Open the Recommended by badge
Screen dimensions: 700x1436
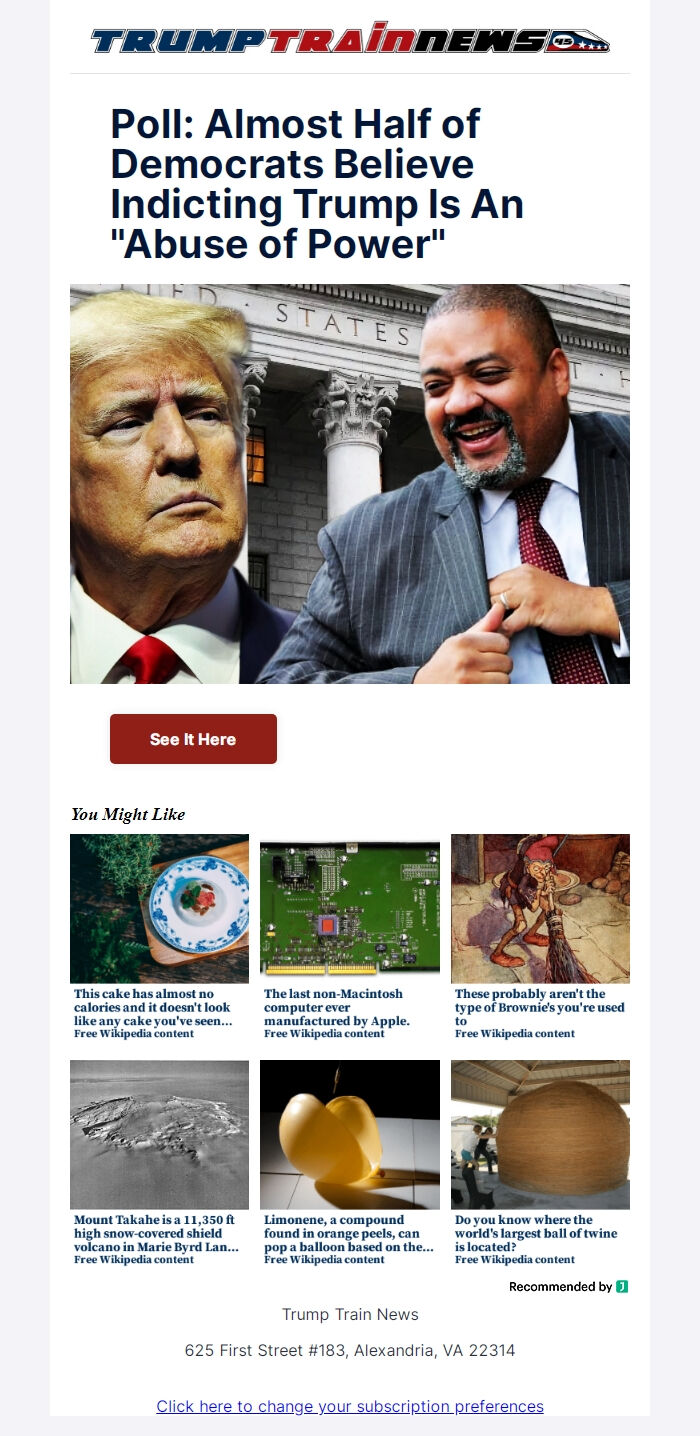click(568, 1287)
